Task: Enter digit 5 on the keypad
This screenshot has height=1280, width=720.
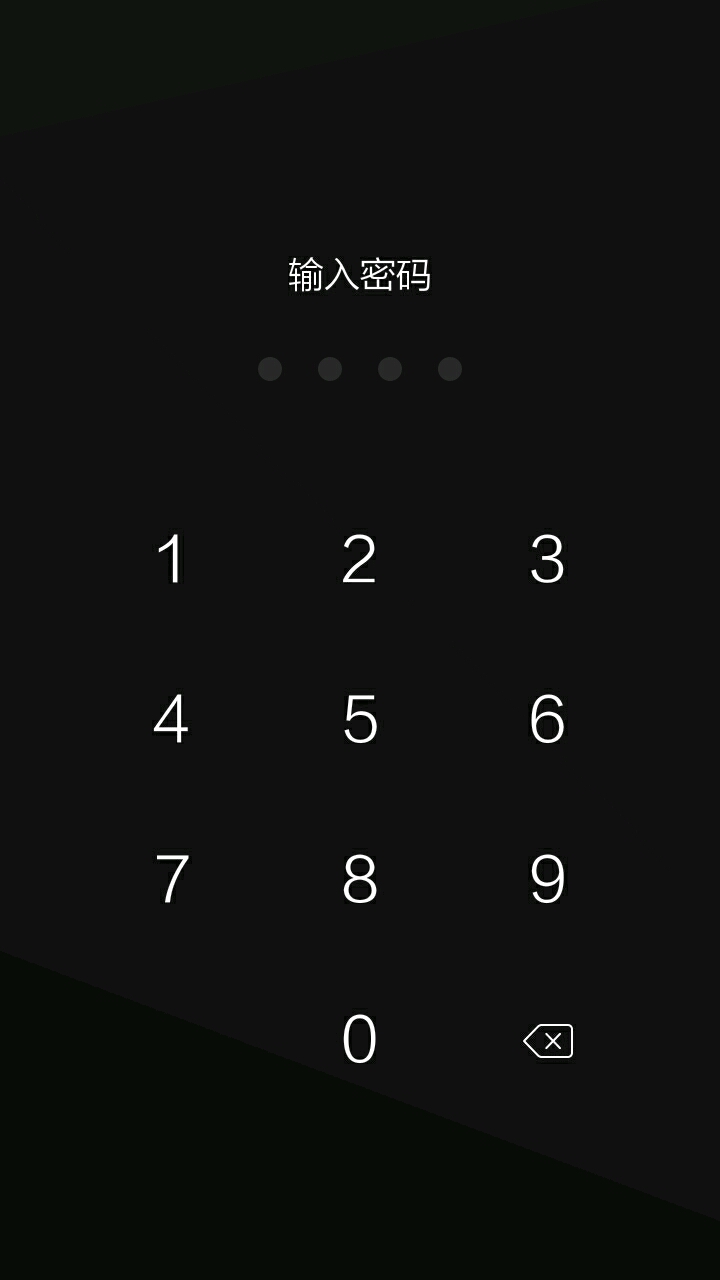Action: click(359, 719)
